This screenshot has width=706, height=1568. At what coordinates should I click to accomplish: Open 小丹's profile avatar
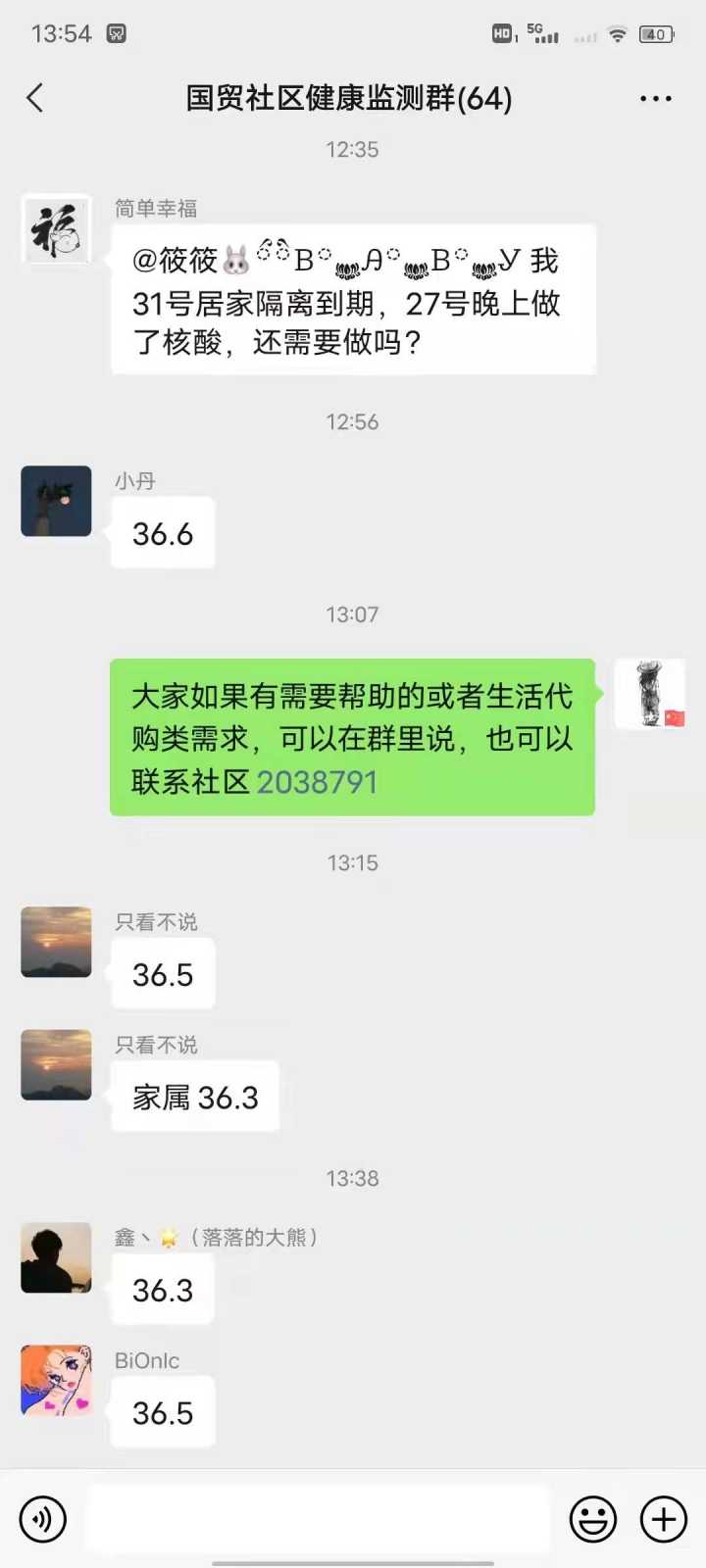[x=56, y=501]
